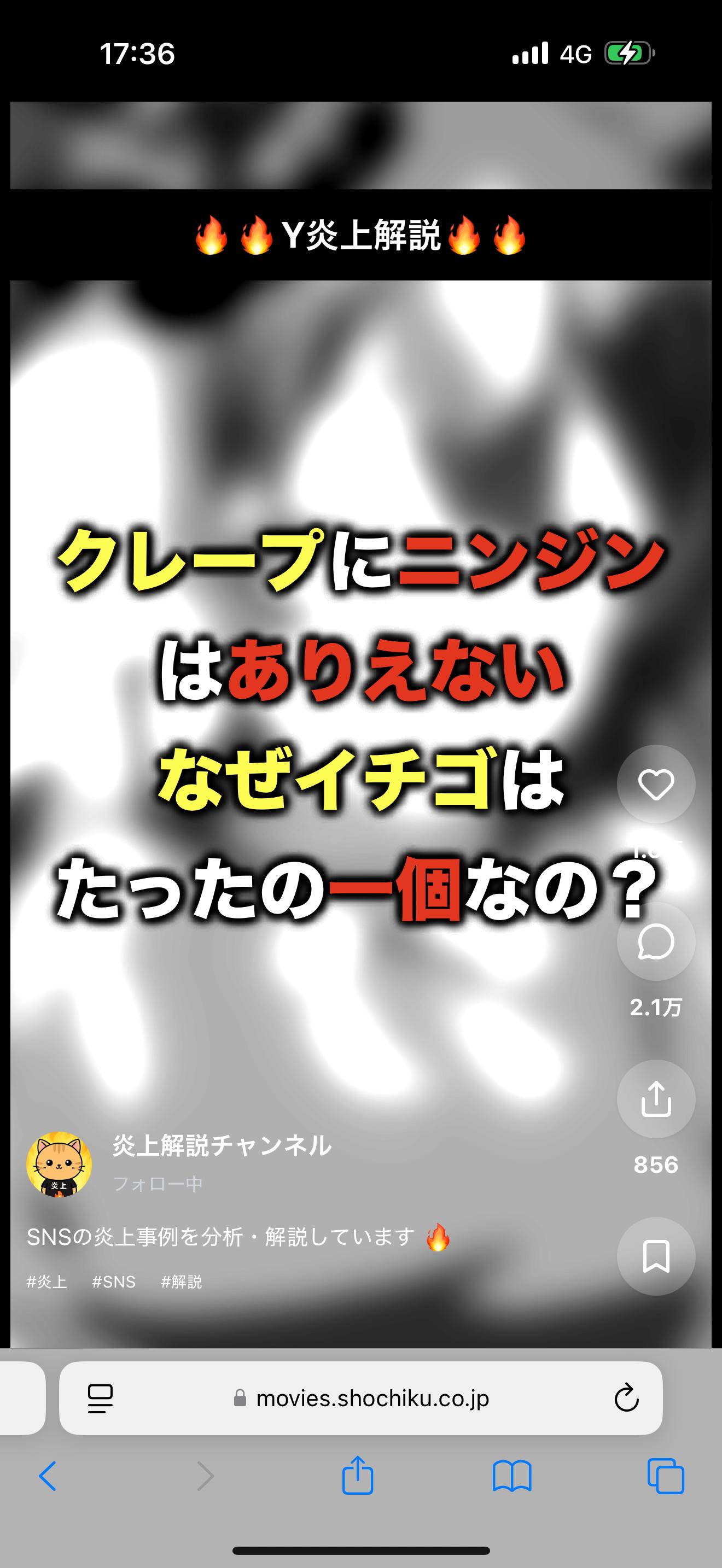Viewport: 722px width, 1568px height.
Task: Bookmark this video
Action: pyautogui.click(x=656, y=1256)
